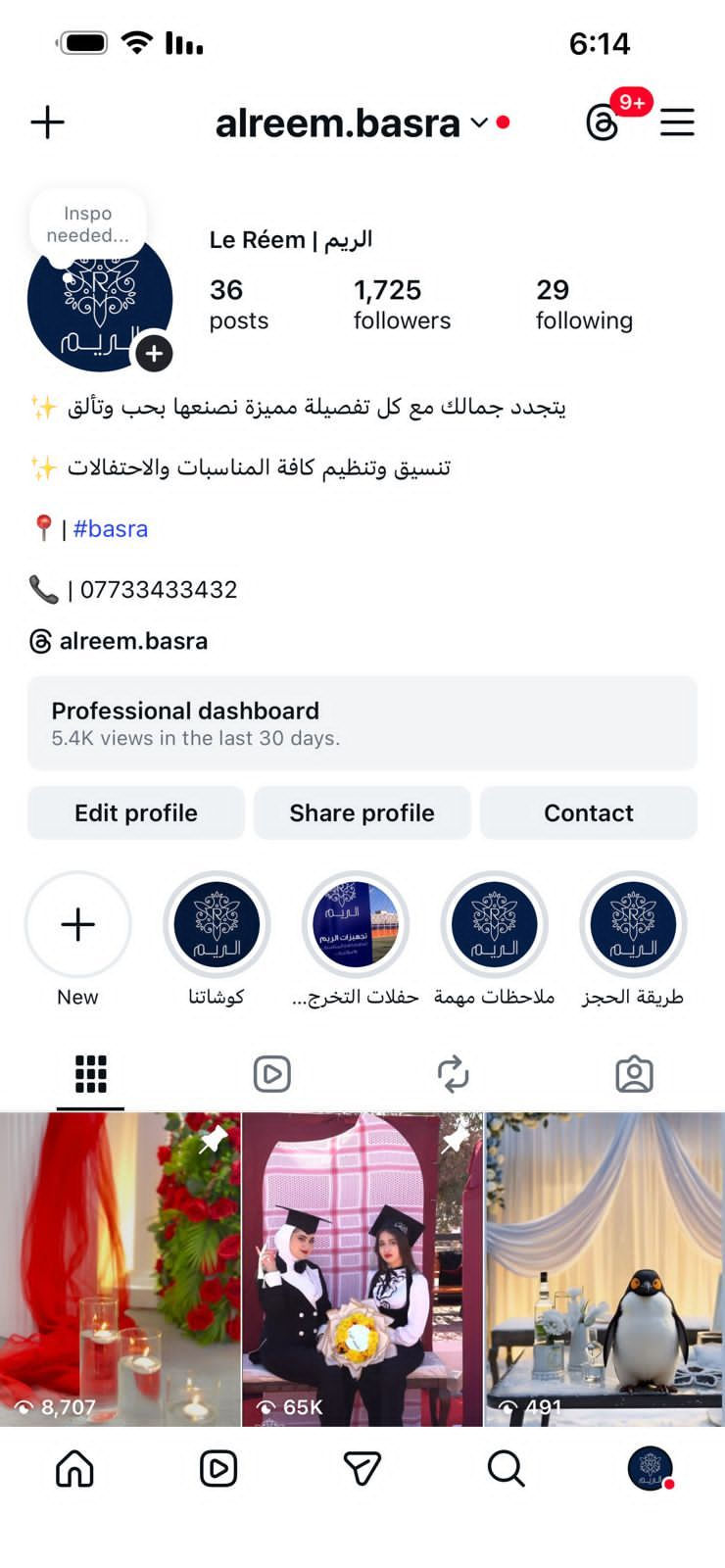The height and width of the screenshot is (1568, 725).
Task: Open the كوشاتنا story highlight
Action: [217, 925]
